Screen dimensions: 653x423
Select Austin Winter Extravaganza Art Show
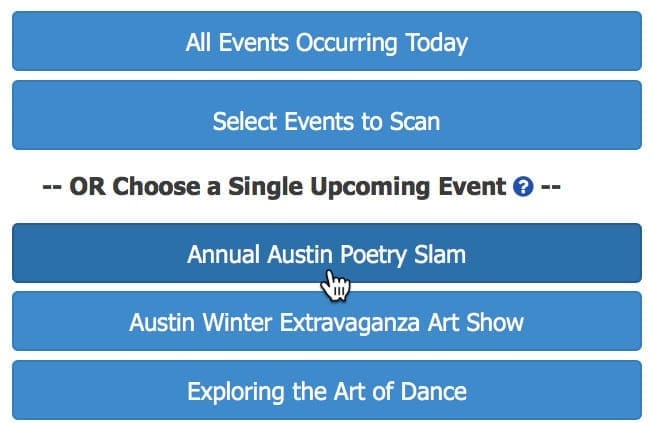click(x=326, y=322)
